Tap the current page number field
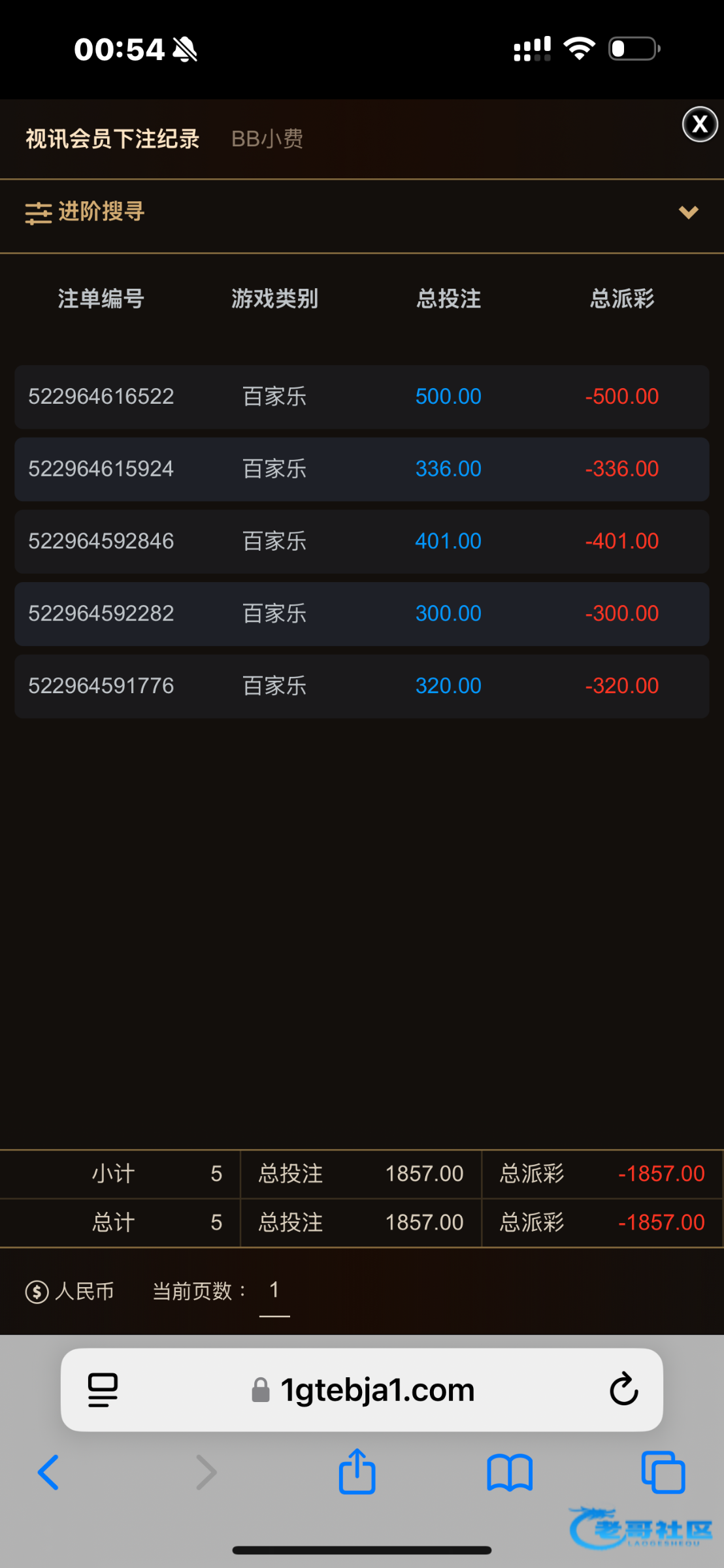 click(274, 1290)
